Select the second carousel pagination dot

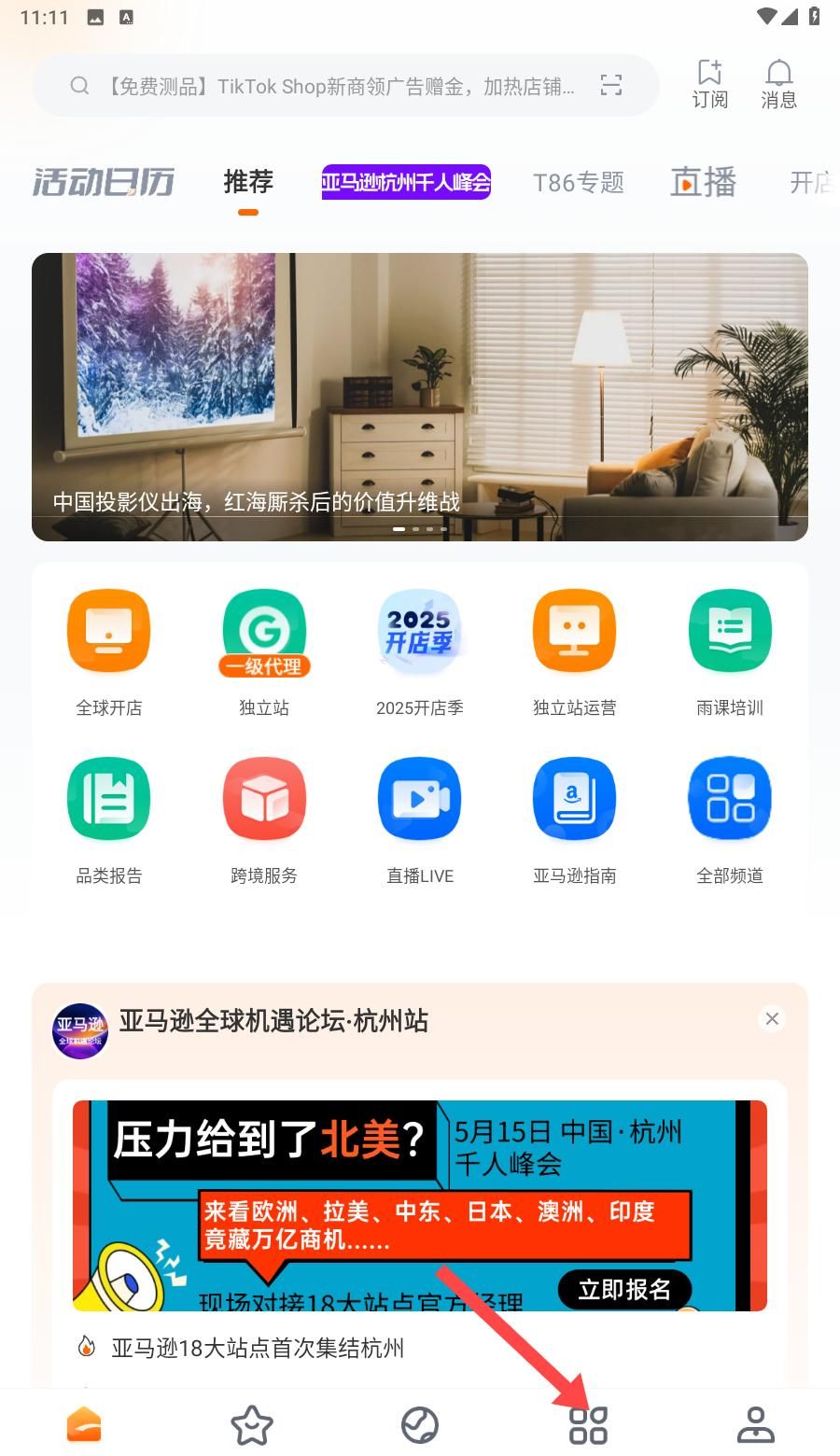click(x=414, y=528)
